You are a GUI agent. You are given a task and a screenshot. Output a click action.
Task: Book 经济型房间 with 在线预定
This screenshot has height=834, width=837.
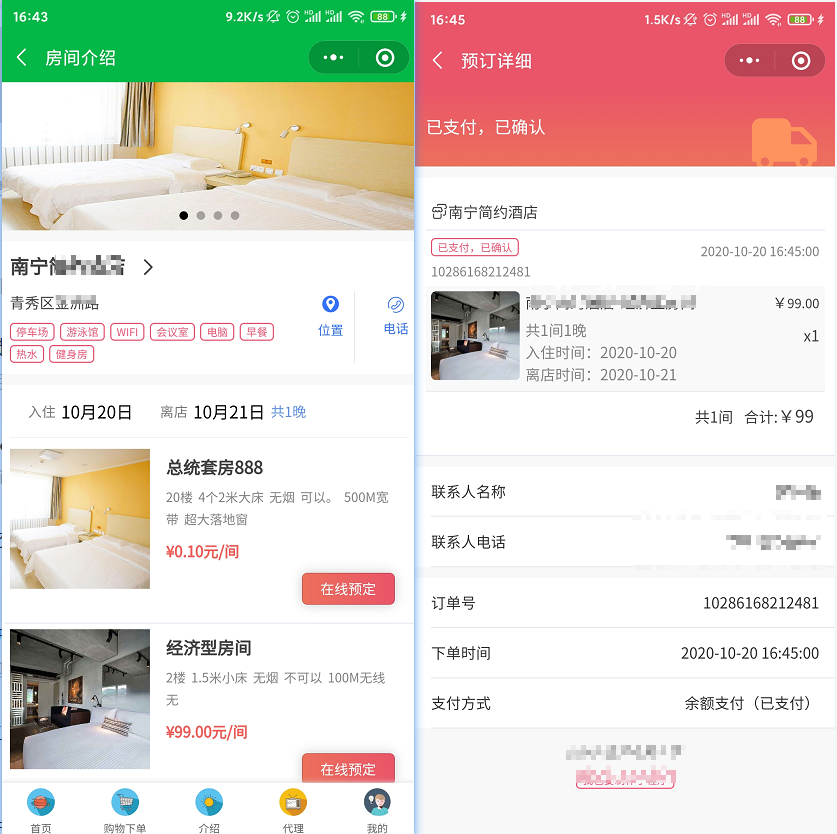coord(348,768)
